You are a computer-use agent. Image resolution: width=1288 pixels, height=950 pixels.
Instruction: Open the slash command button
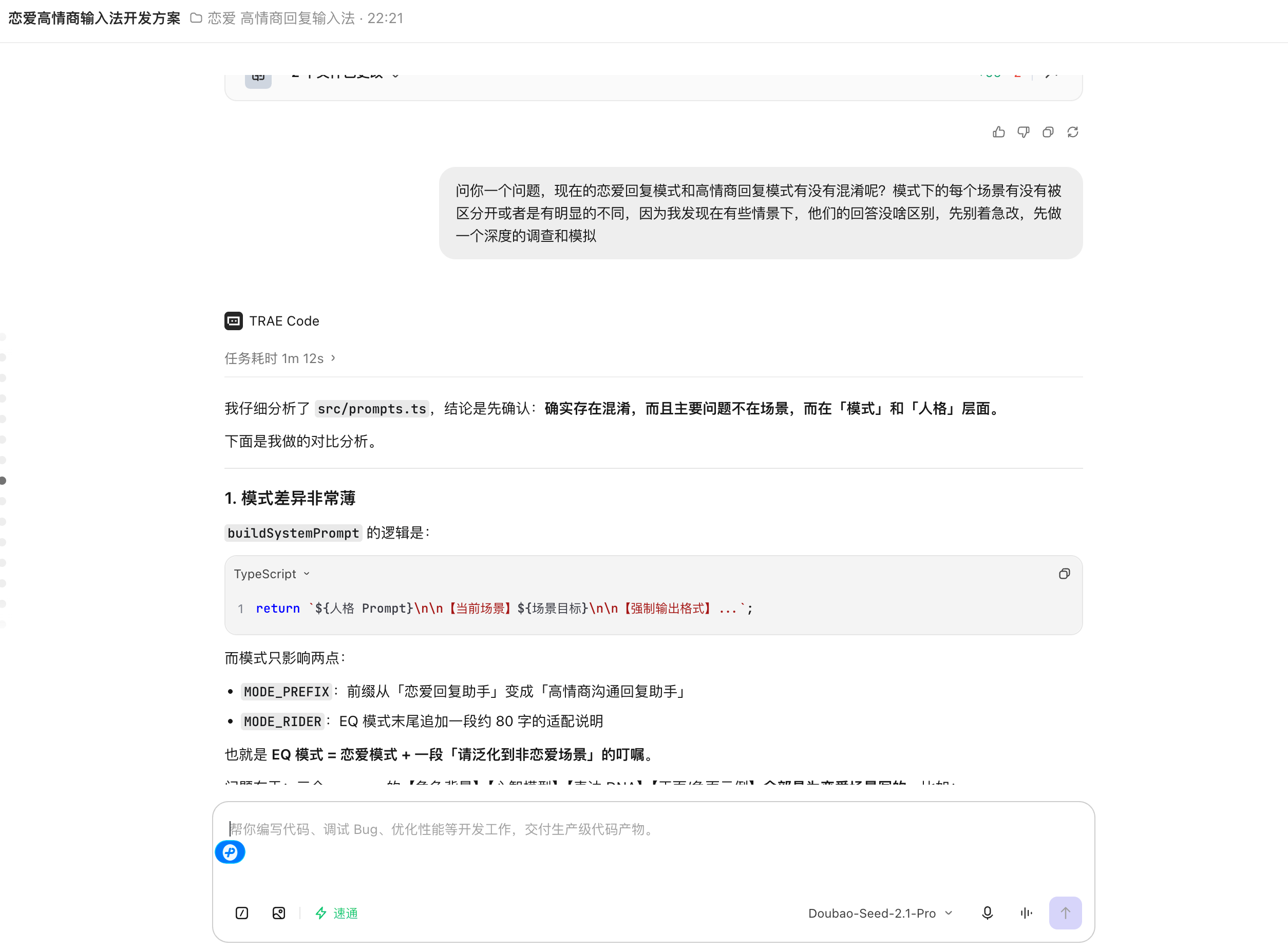click(242, 913)
